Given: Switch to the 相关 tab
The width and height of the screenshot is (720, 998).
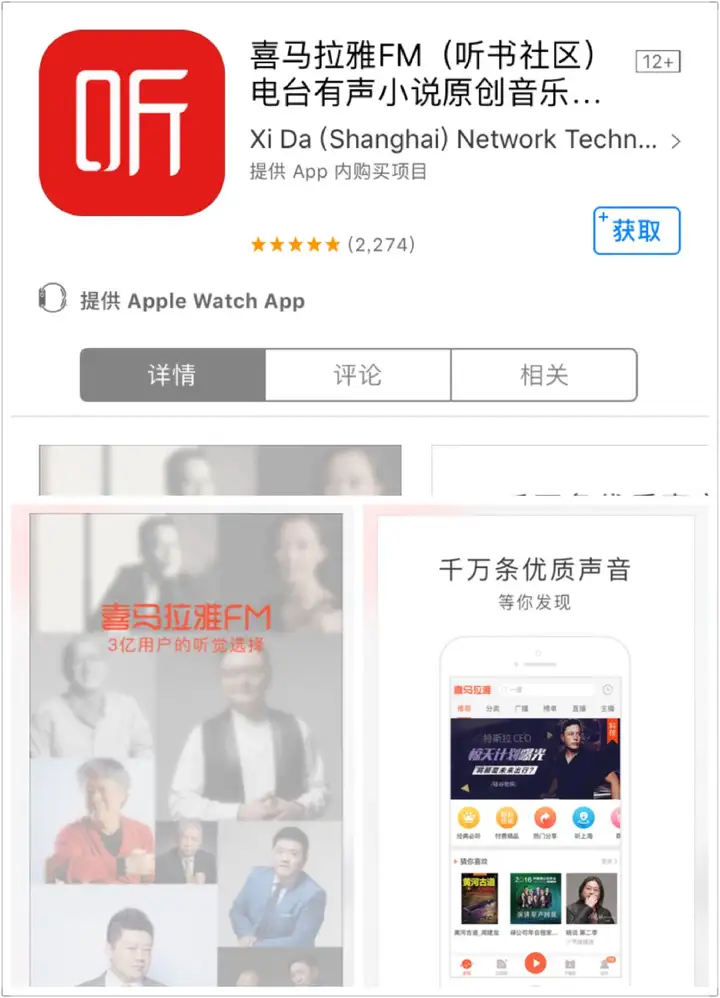Looking at the screenshot, I should (x=544, y=375).
